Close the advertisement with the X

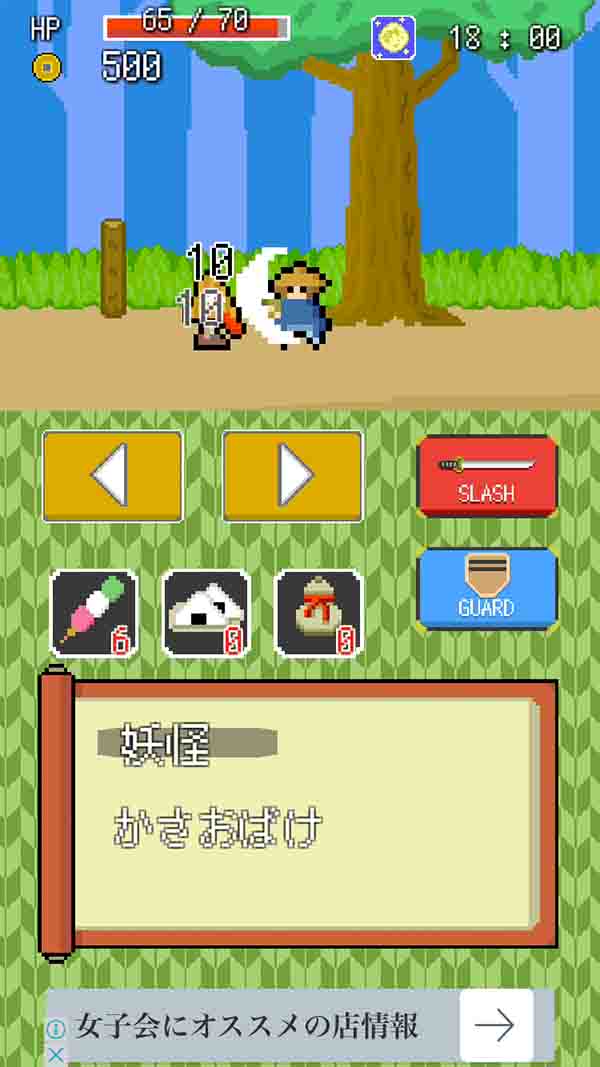pyautogui.click(x=57, y=1053)
